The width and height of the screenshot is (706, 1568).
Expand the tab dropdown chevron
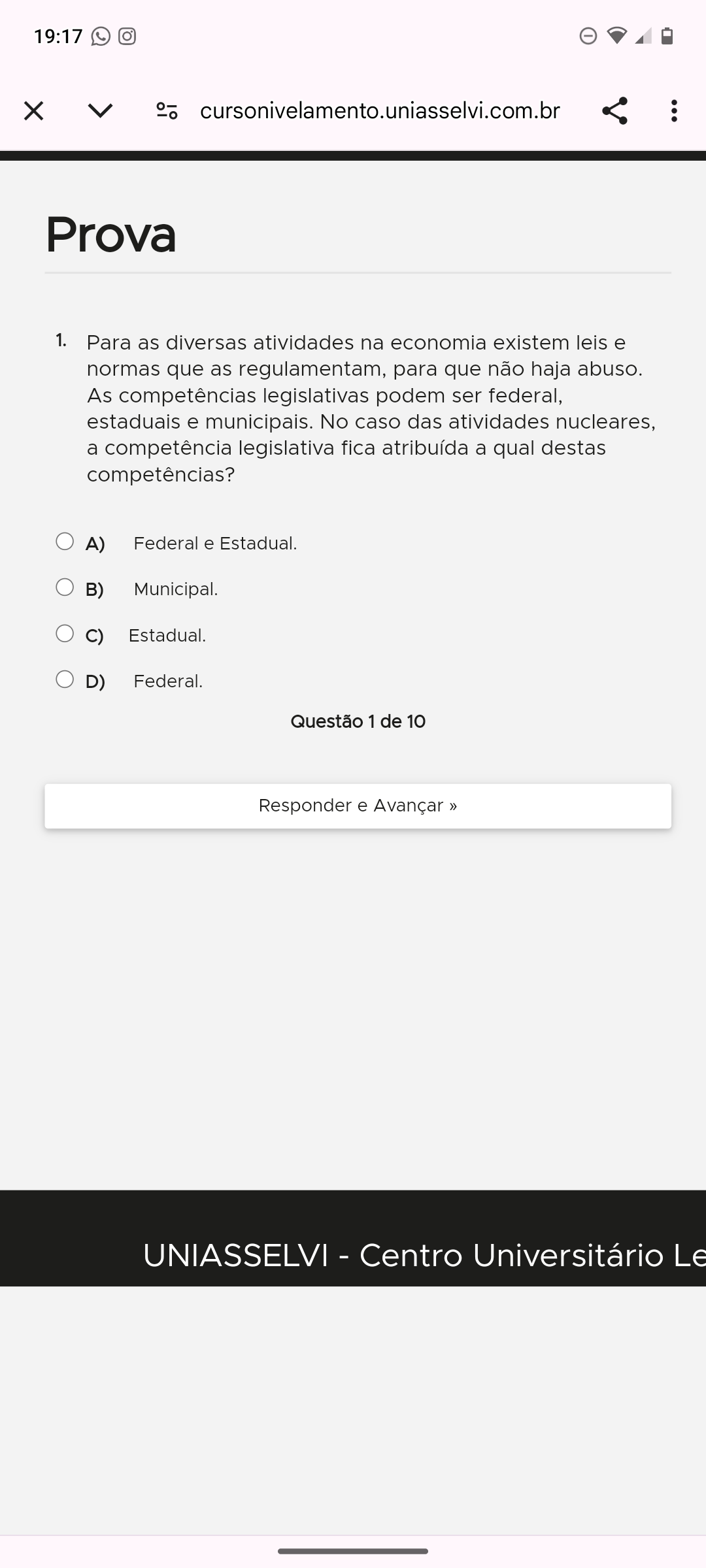pos(100,111)
